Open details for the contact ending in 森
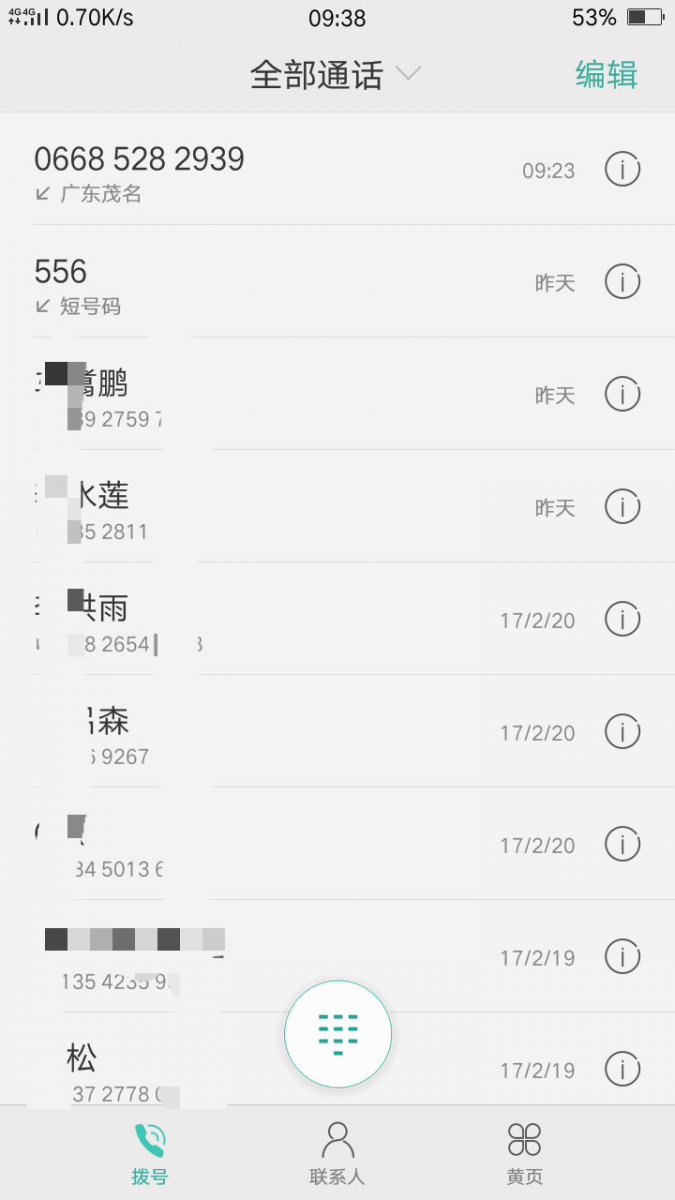 pos(622,733)
